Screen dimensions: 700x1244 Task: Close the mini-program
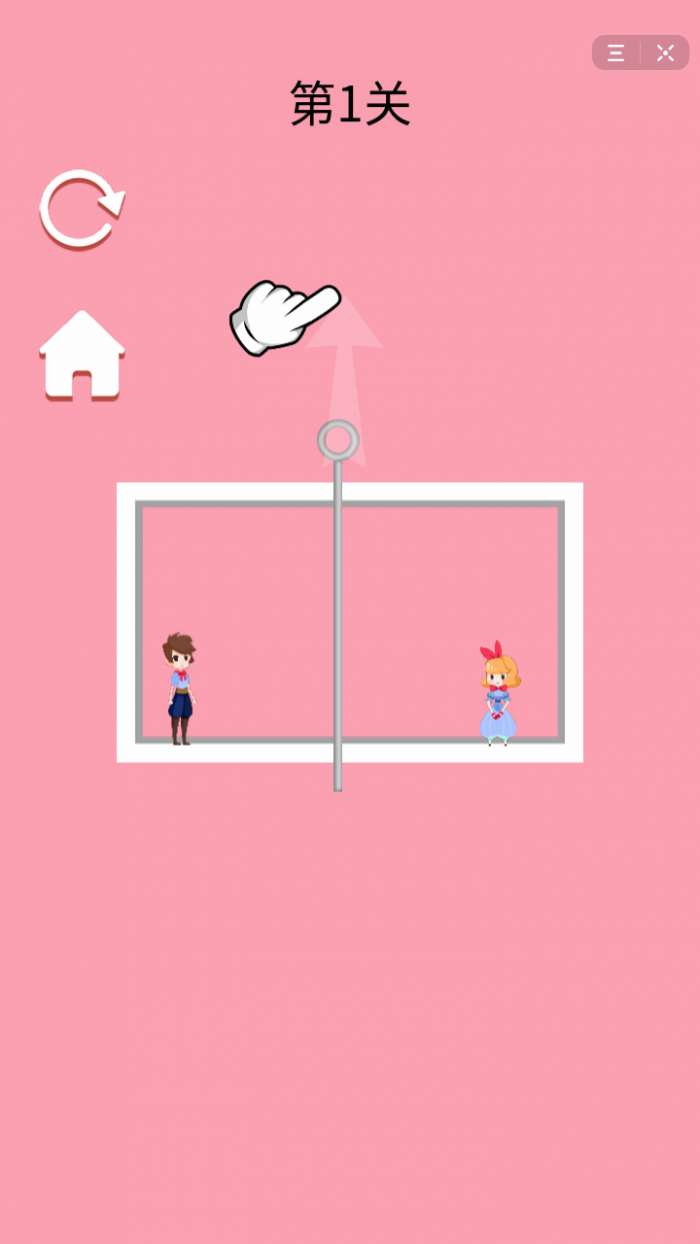point(665,53)
